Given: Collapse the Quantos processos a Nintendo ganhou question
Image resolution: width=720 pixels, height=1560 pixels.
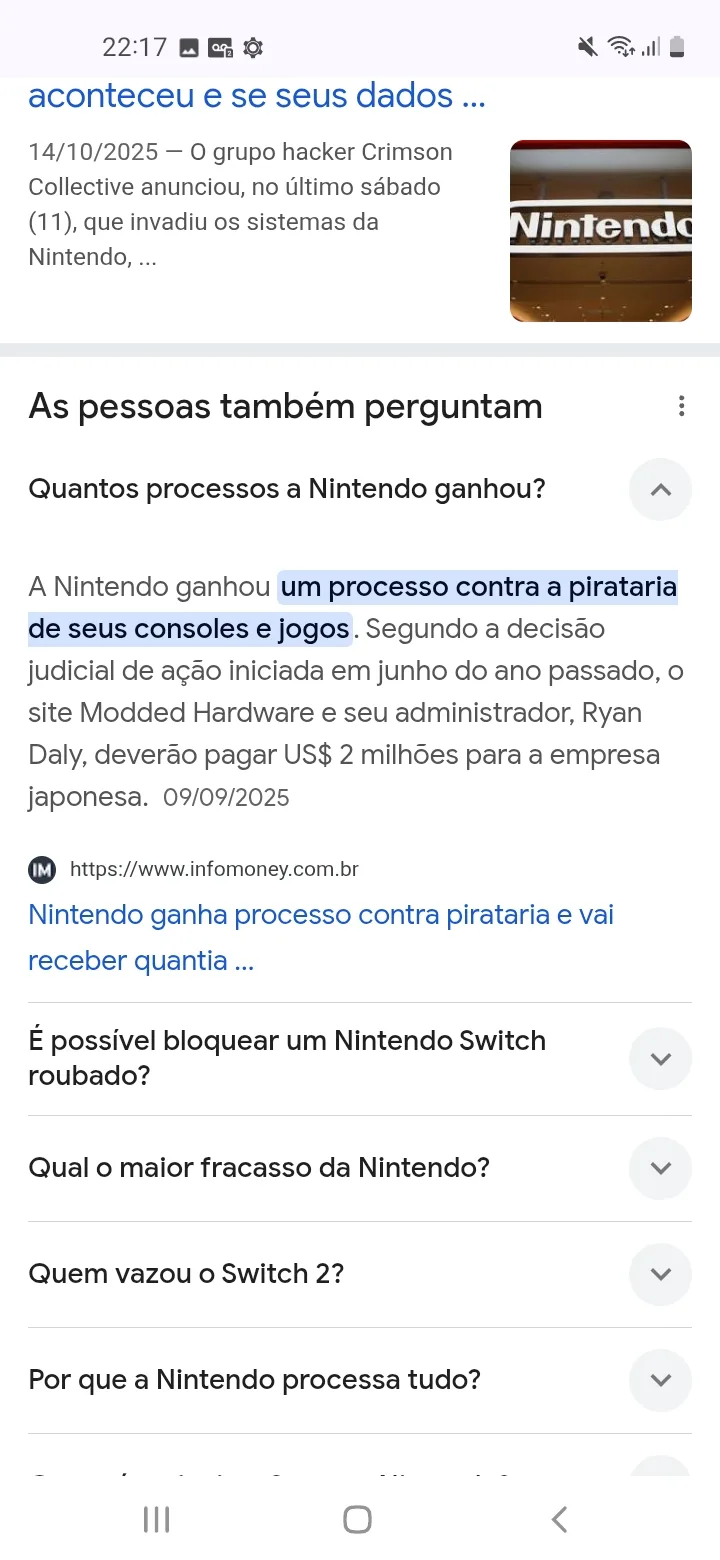Looking at the screenshot, I should [x=660, y=490].
